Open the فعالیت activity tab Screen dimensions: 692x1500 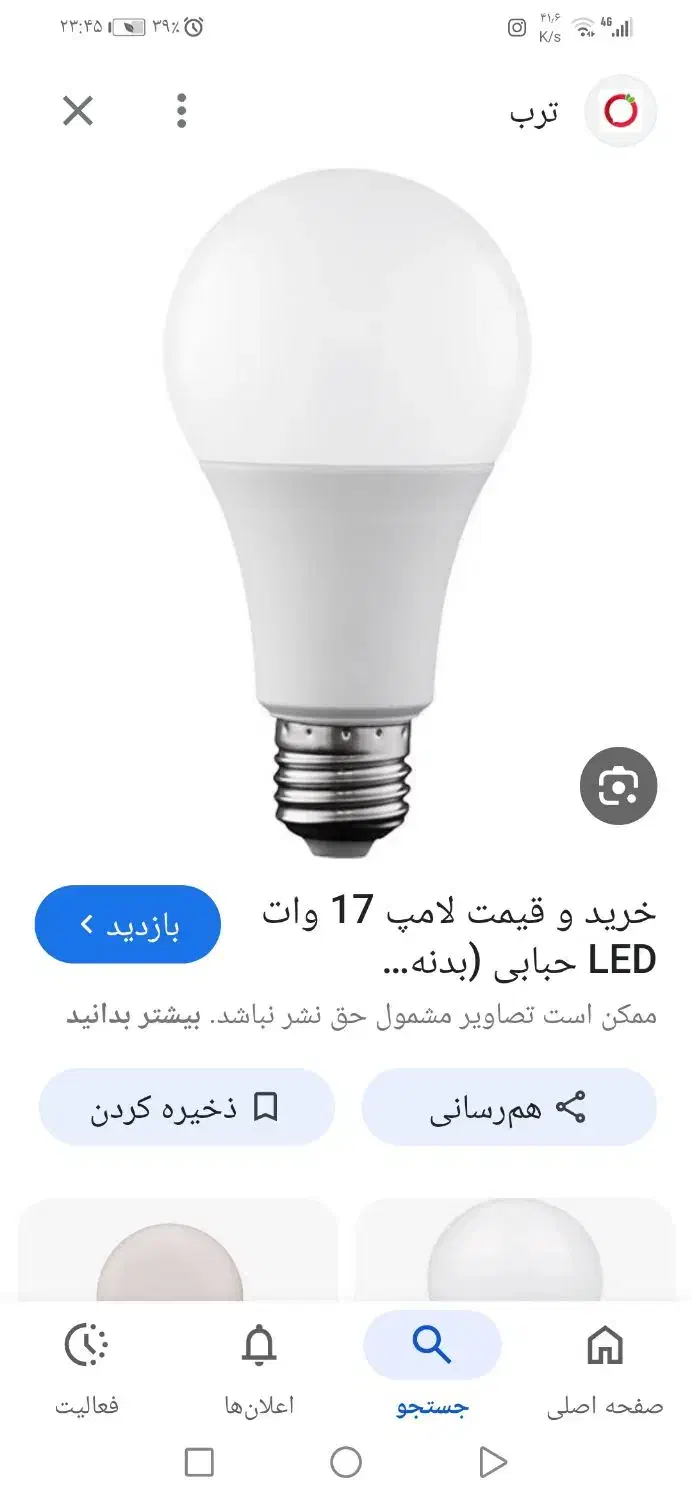(x=87, y=1365)
